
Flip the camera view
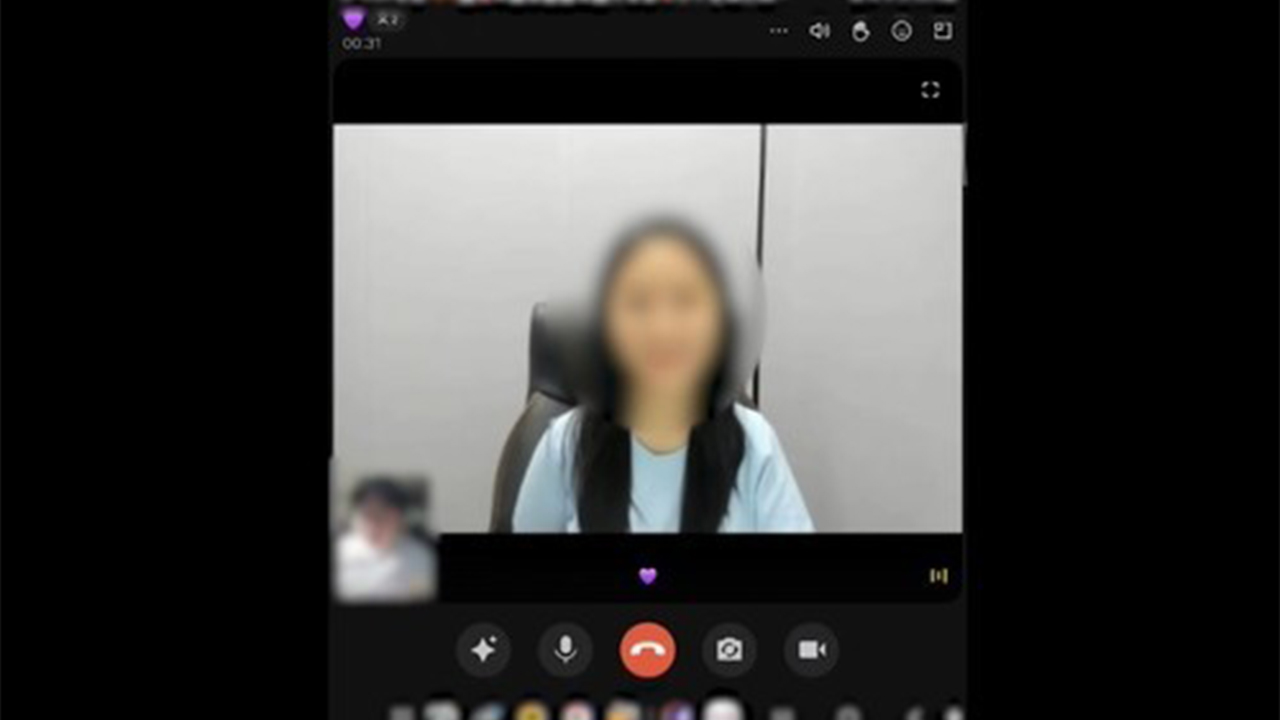click(x=729, y=650)
